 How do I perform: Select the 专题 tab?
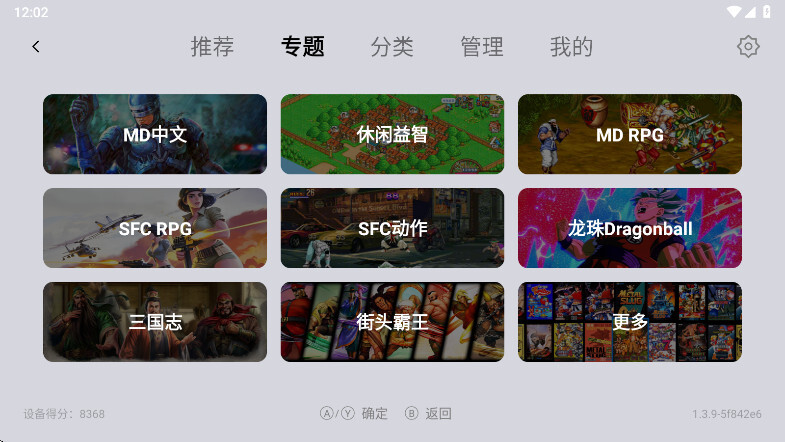[303, 46]
